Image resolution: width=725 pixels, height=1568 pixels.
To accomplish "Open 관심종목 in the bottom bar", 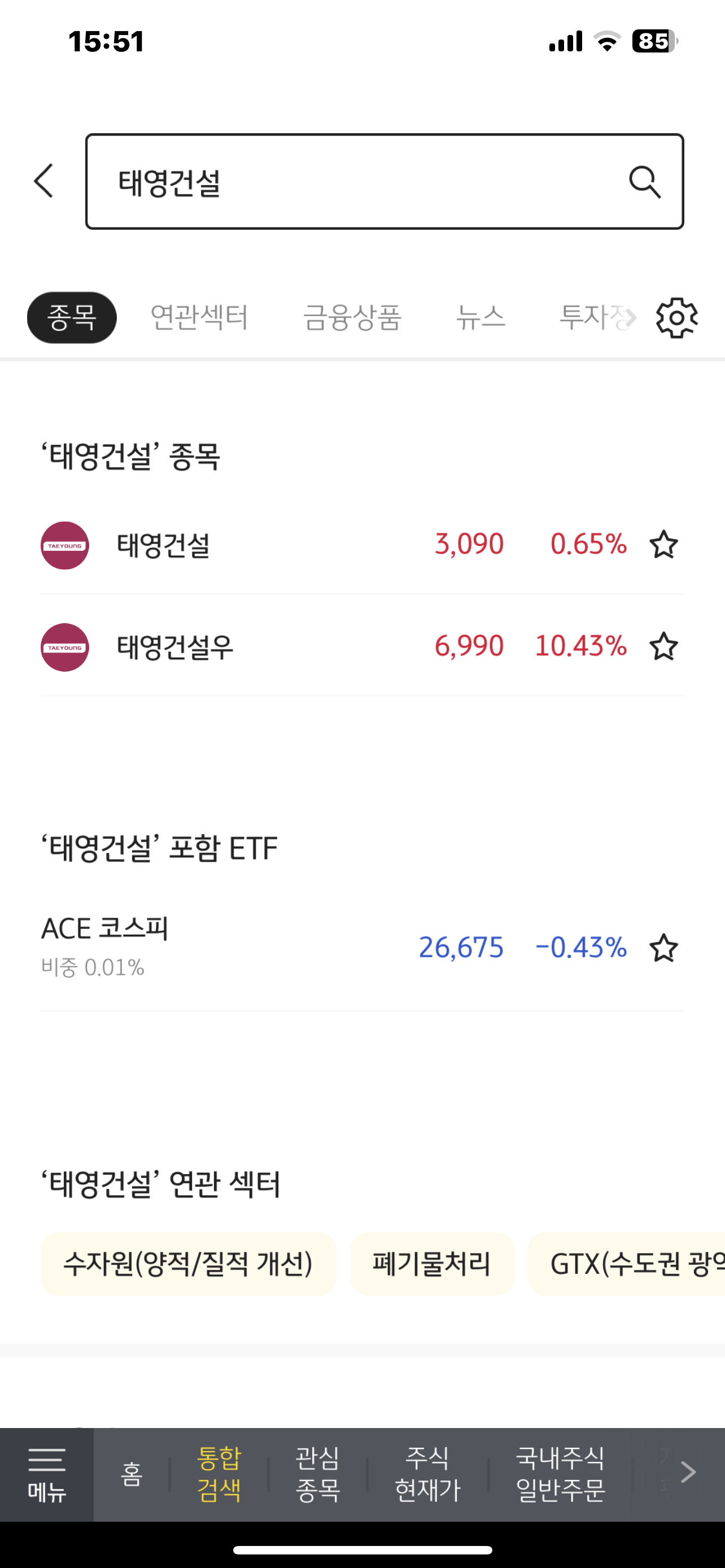I will [x=317, y=1474].
